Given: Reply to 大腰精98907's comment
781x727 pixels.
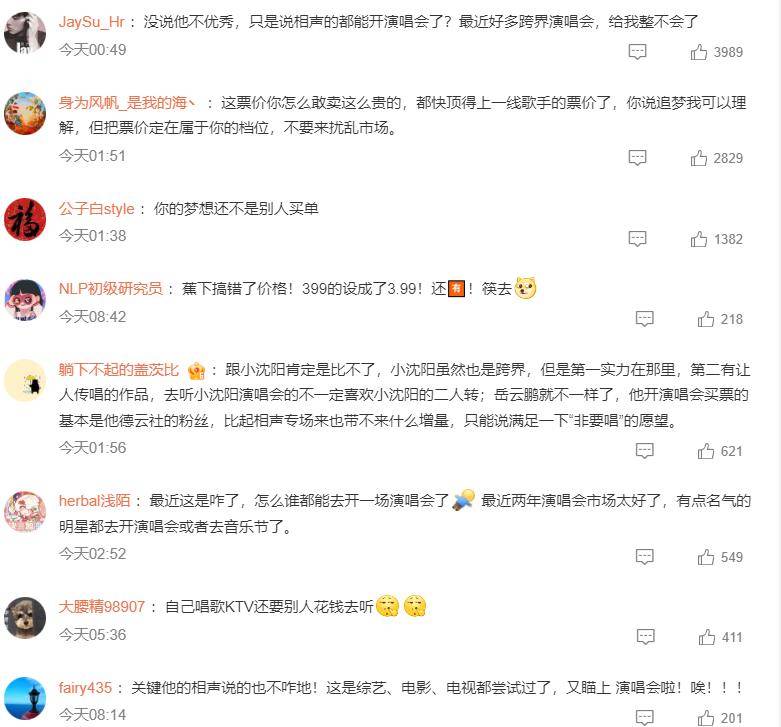Looking at the screenshot, I should click(x=645, y=637).
